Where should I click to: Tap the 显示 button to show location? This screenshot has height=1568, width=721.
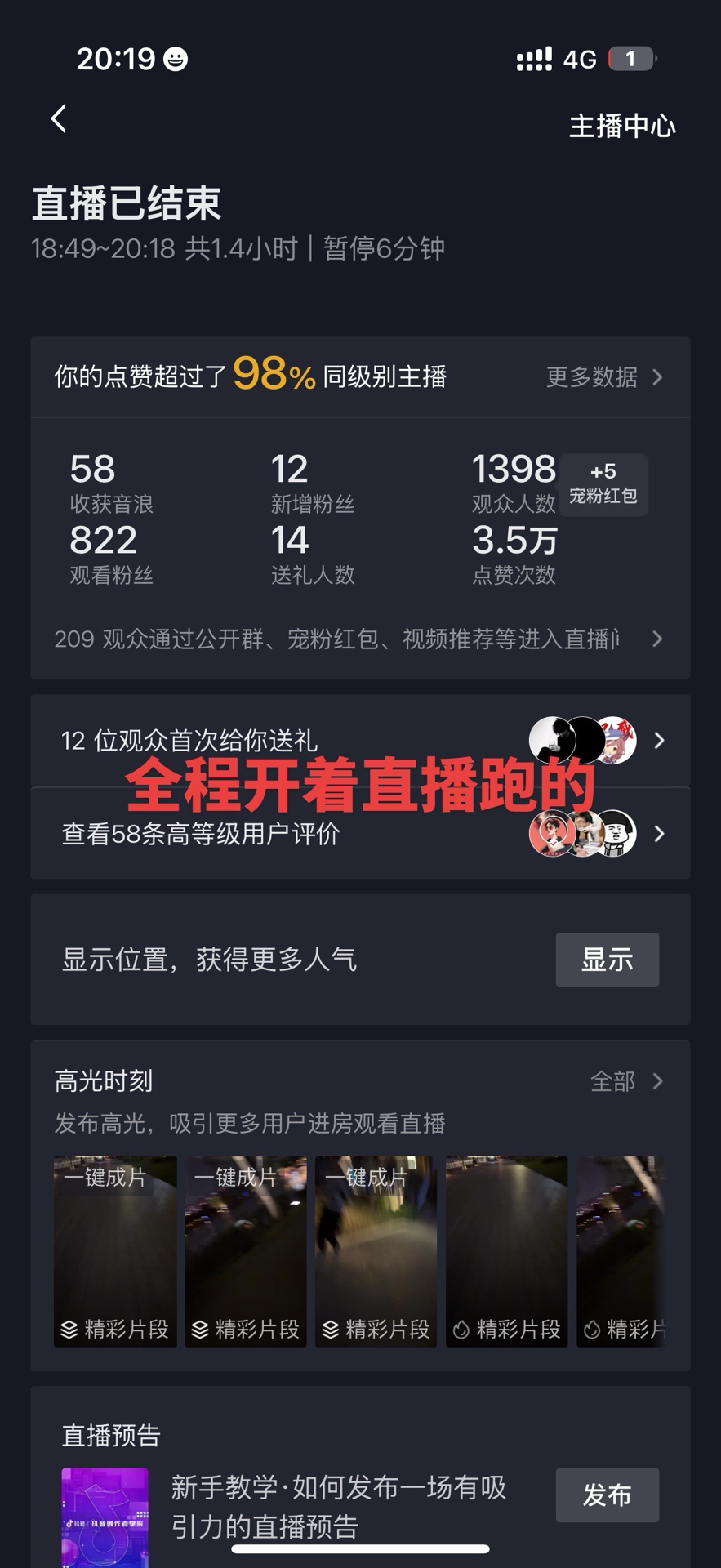(607, 960)
